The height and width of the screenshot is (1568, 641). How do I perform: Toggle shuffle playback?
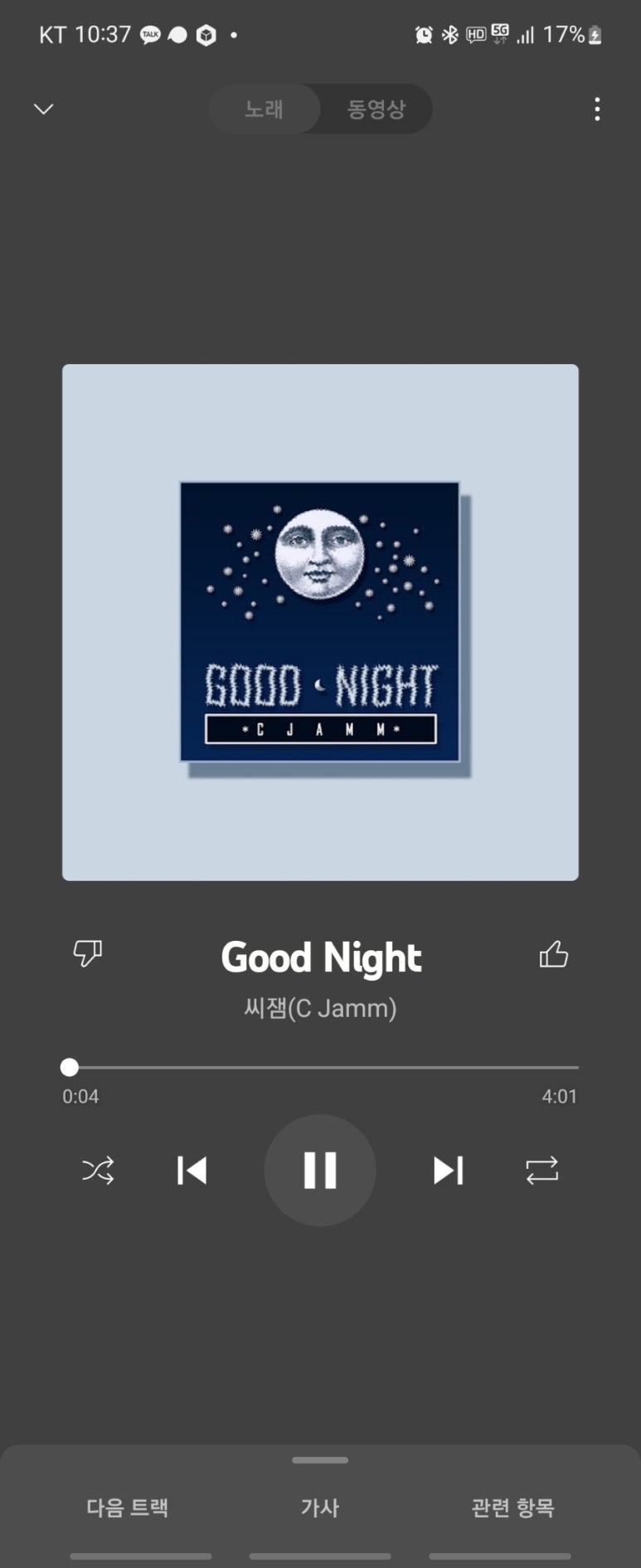98,1171
